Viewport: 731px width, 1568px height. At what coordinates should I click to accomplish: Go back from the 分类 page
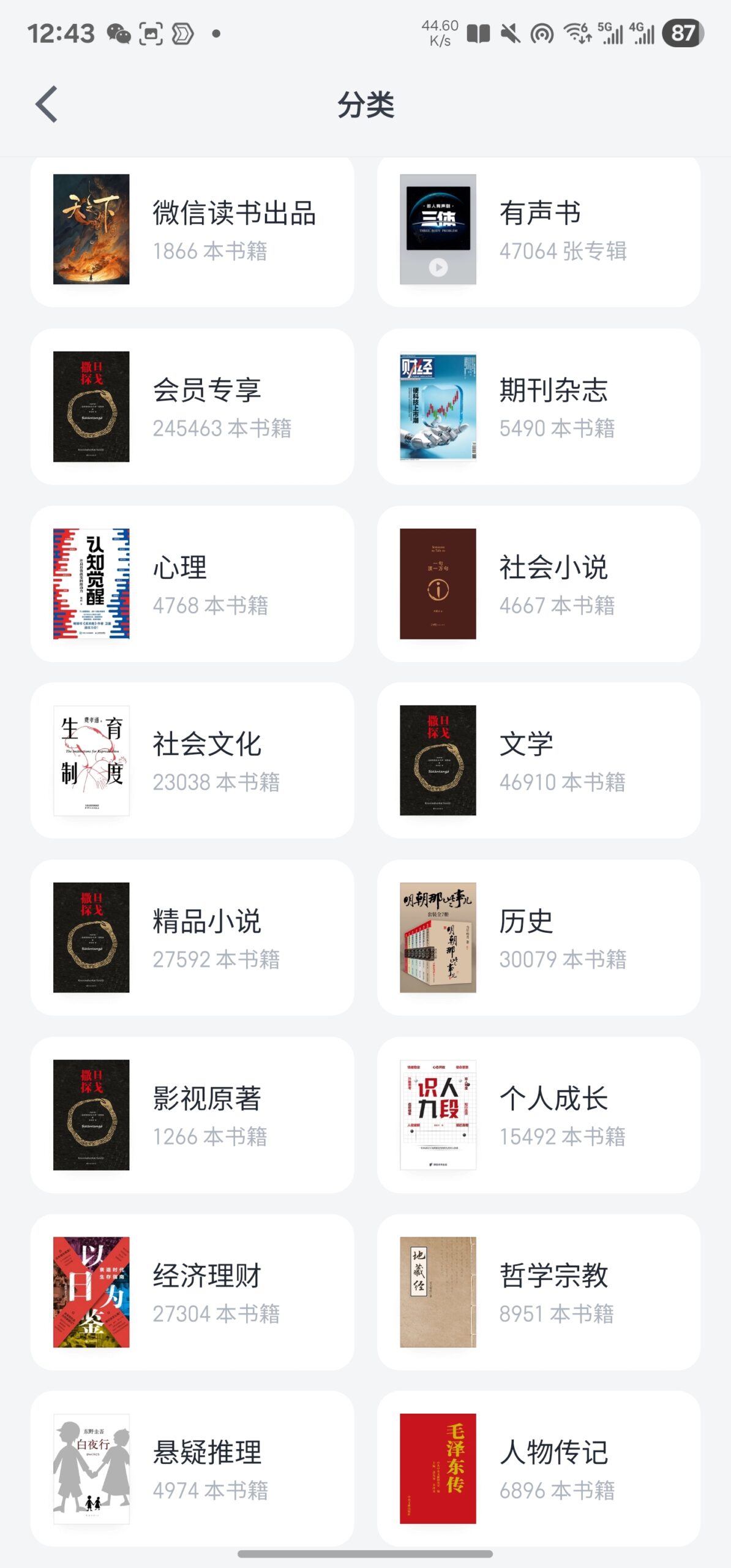(47, 104)
